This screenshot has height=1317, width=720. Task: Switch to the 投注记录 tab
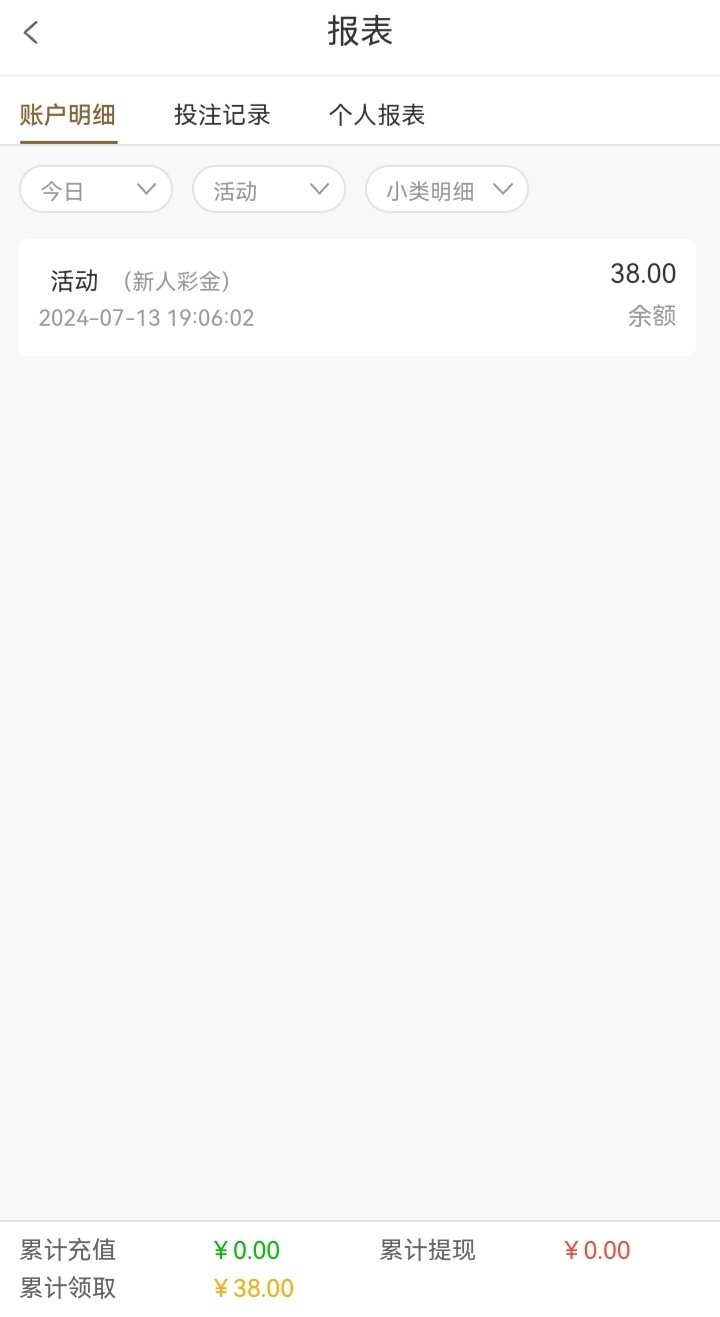pos(222,115)
